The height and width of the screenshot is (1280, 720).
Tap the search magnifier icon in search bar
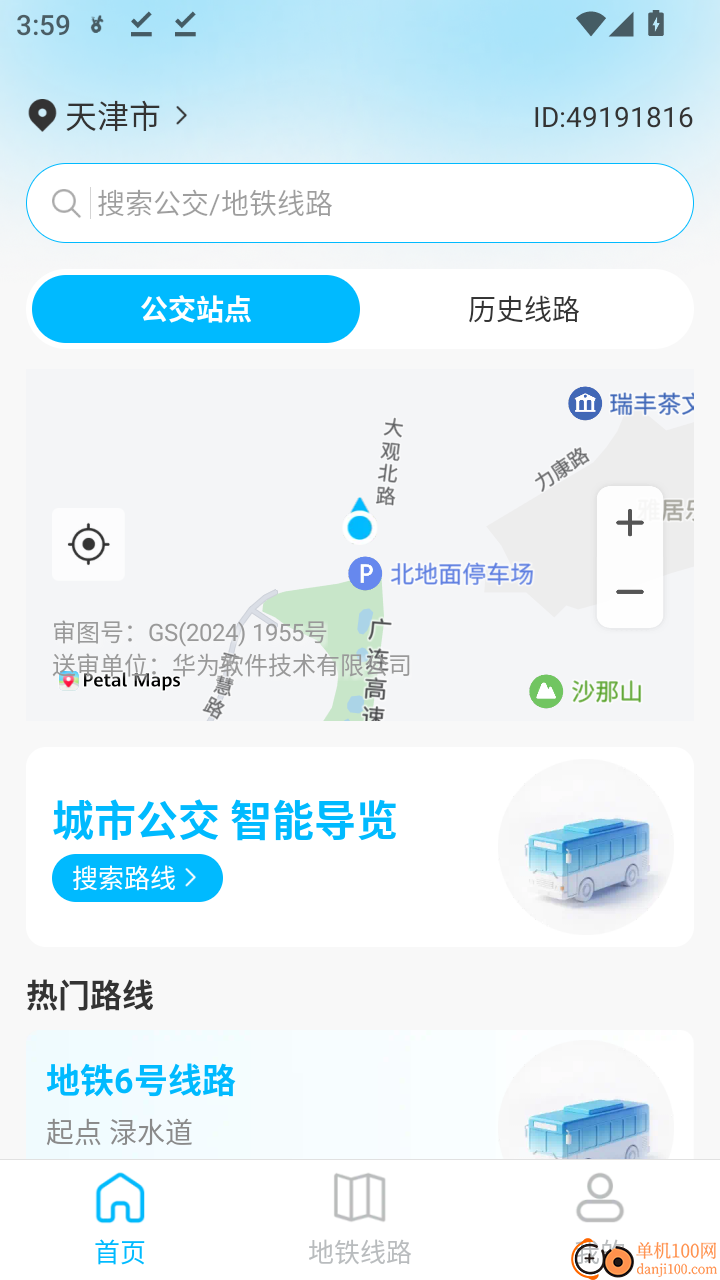[65, 203]
